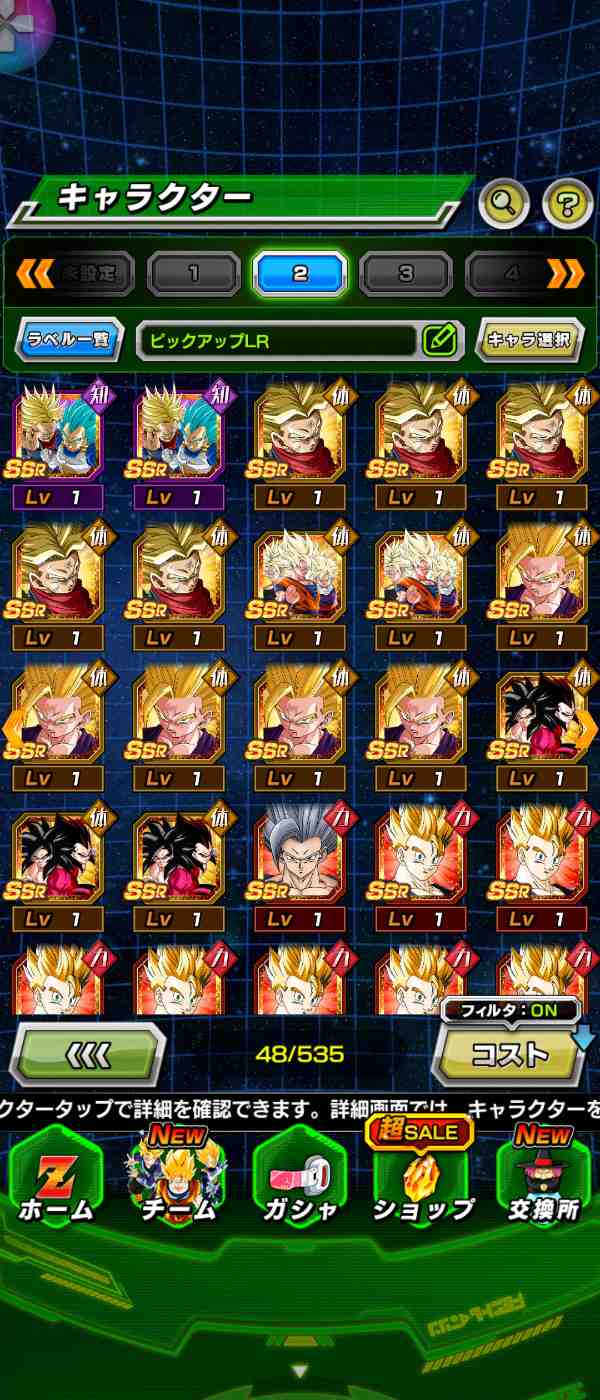This screenshot has height=1400, width=600.
Task: Open the チーム team menu
Action: point(177,1180)
